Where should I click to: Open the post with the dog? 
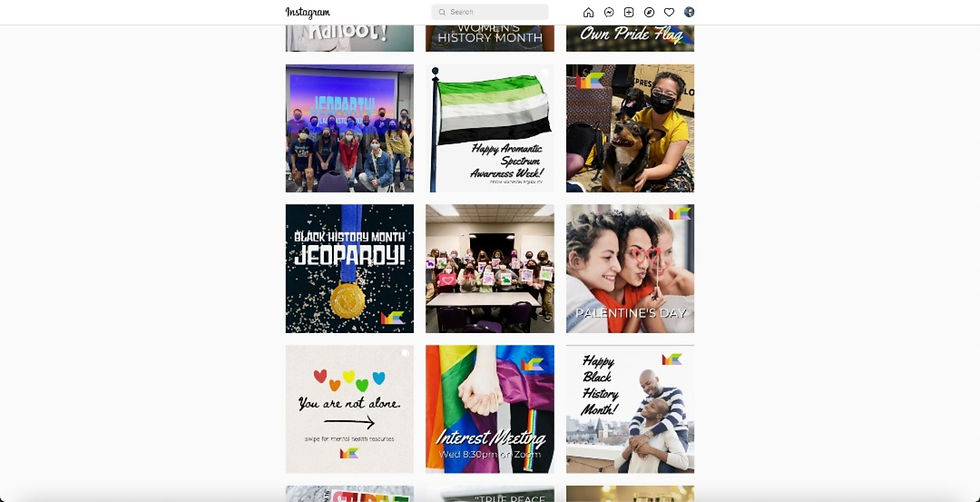[630, 128]
